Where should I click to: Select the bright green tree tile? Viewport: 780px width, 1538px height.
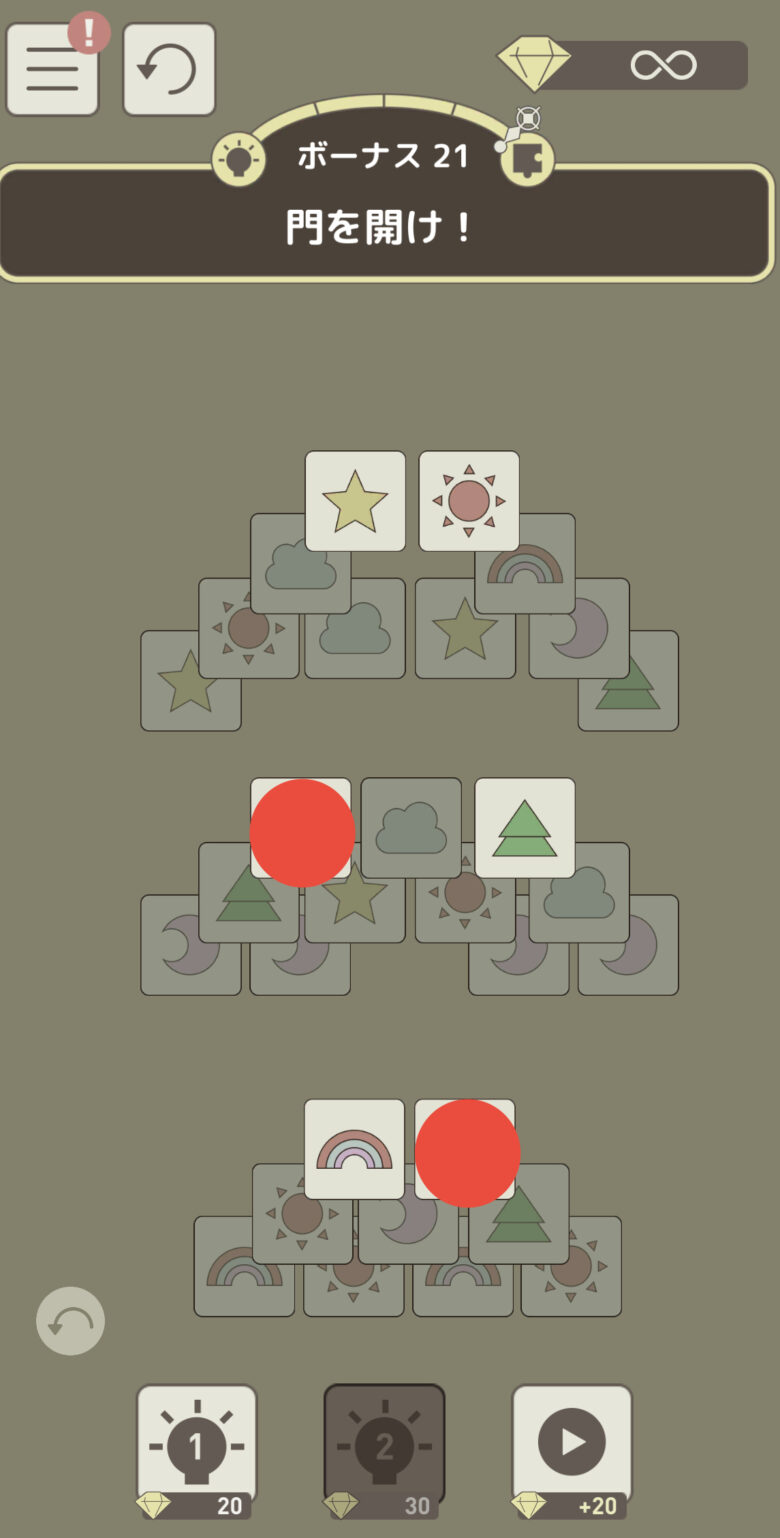[x=525, y=828]
